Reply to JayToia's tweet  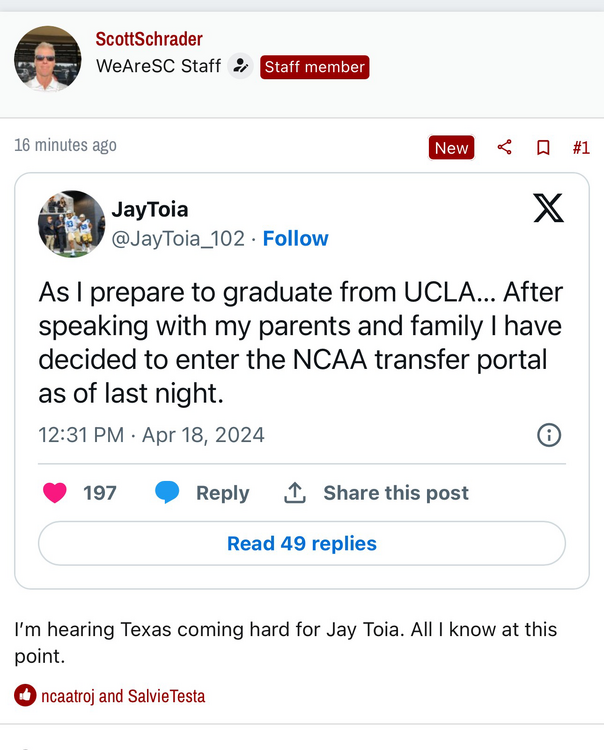tap(202, 493)
